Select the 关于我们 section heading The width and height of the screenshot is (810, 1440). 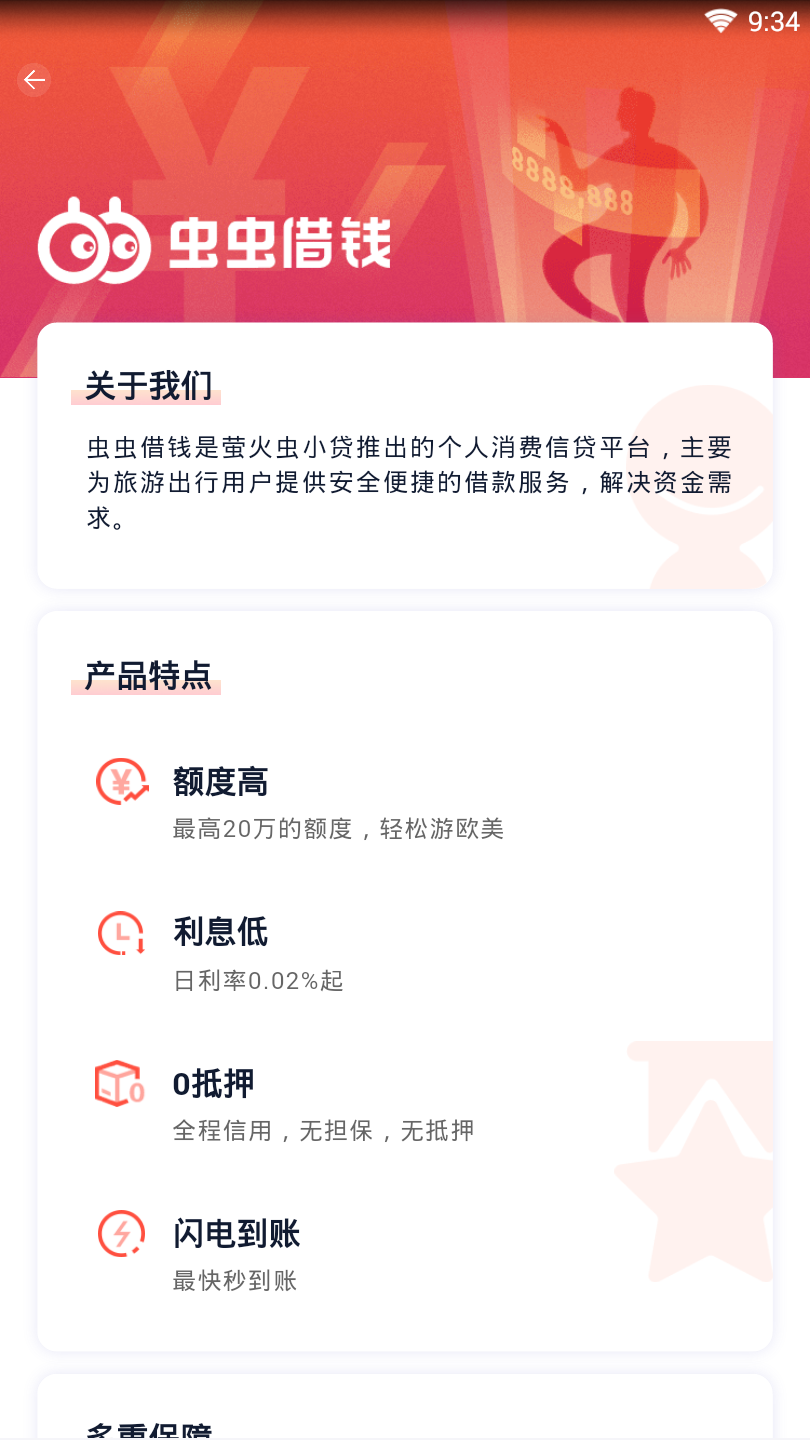coord(145,386)
